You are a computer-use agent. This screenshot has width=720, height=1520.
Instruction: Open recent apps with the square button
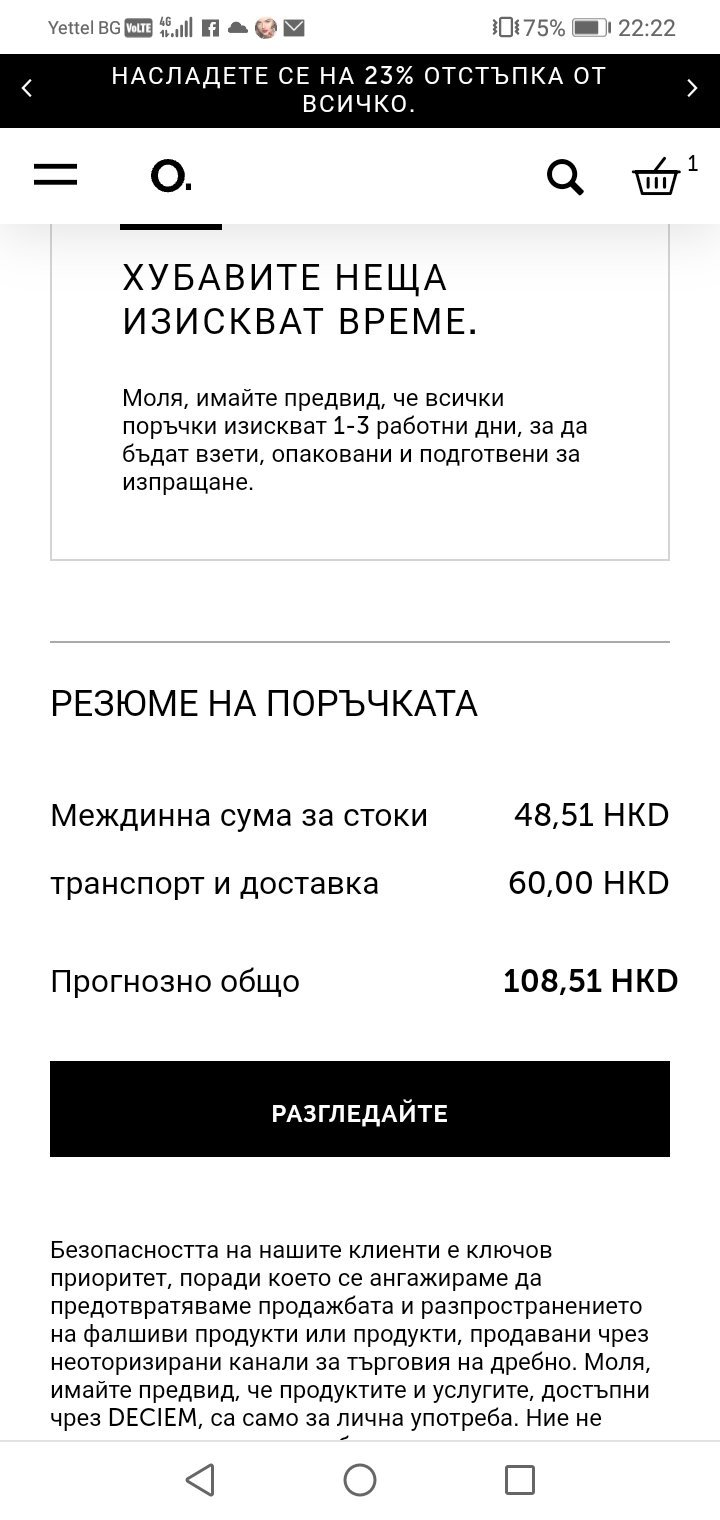click(519, 1479)
